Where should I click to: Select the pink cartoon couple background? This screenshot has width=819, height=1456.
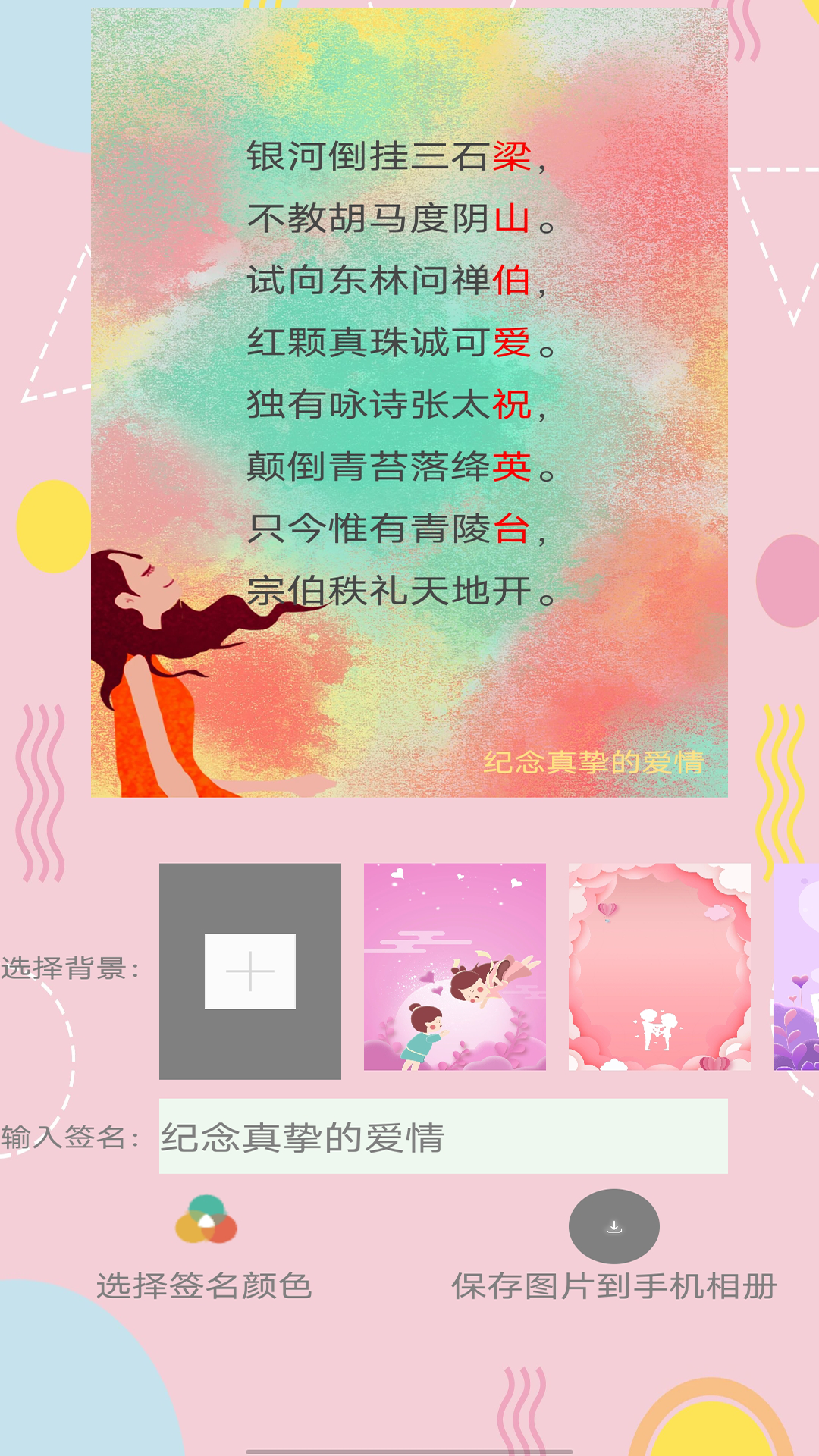[x=455, y=967]
